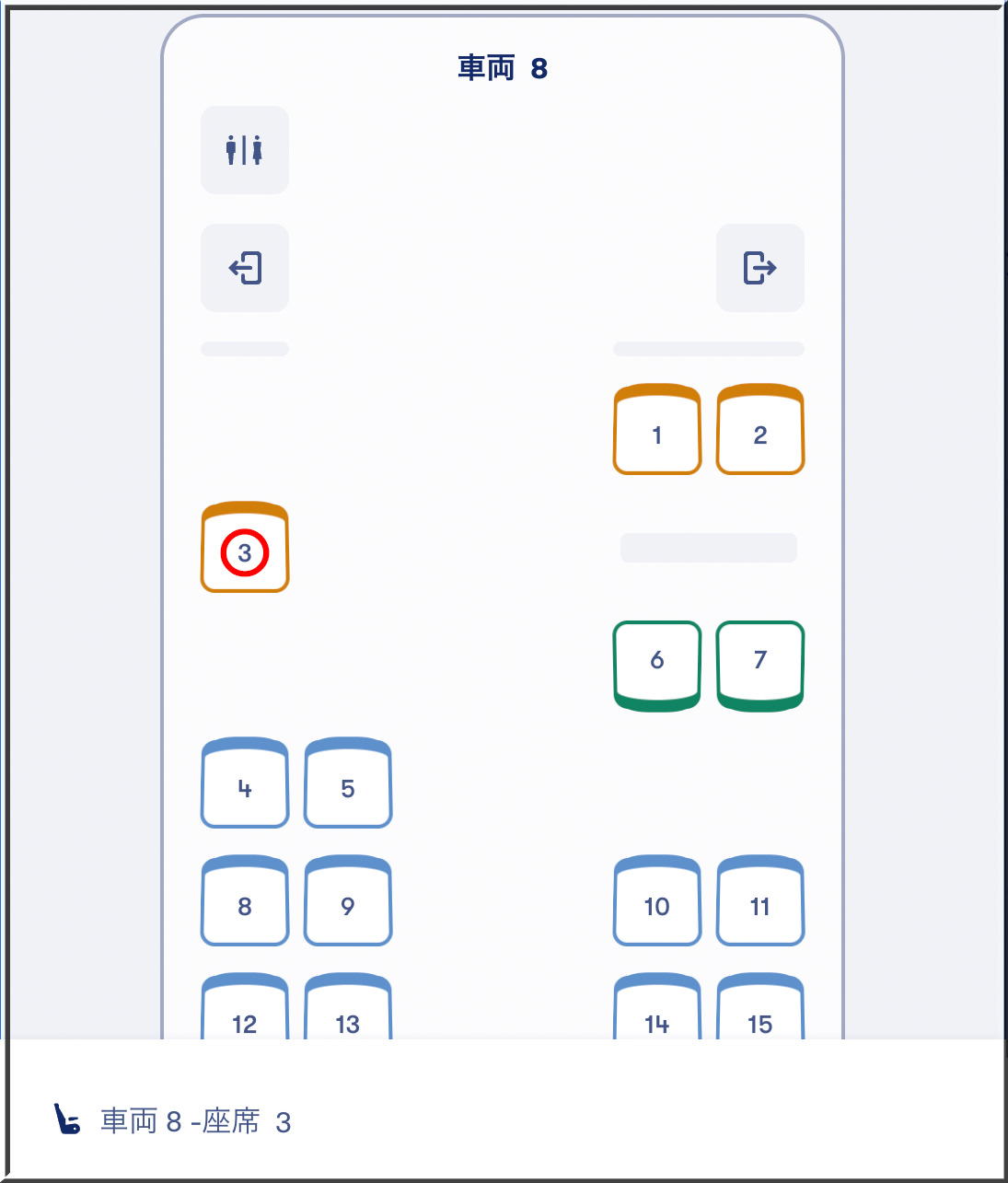Choose seat 5
The image size is (1008, 1183).
(x=348, y=784)
